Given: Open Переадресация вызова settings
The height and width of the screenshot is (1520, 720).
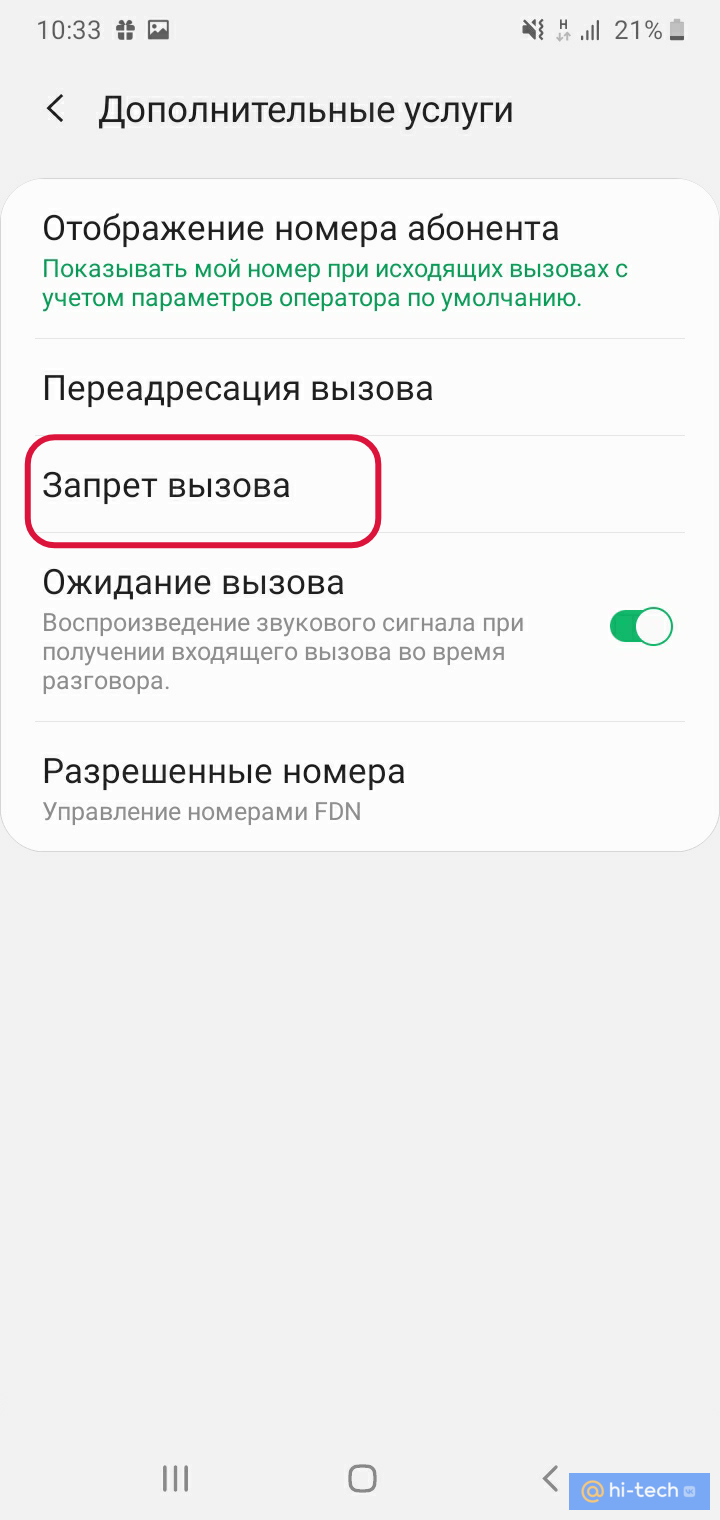Looking at the screenshot, I should (x=360, y=388).
